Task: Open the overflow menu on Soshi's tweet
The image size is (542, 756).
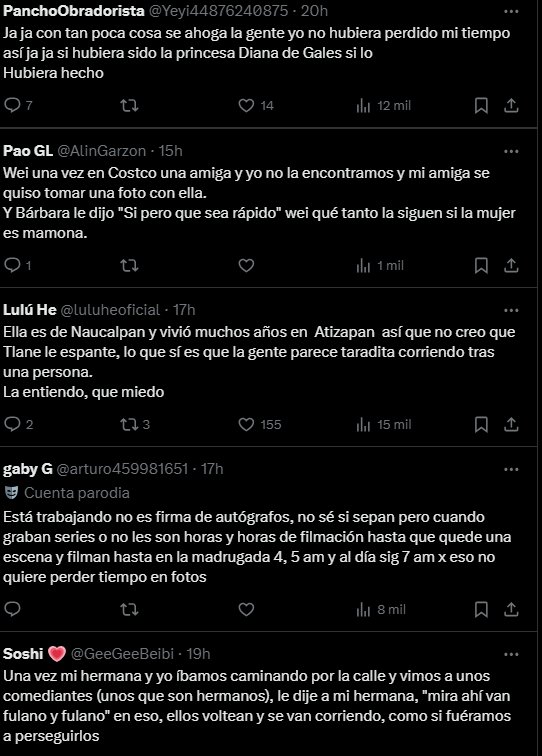Action: click(x=511, y=654)
